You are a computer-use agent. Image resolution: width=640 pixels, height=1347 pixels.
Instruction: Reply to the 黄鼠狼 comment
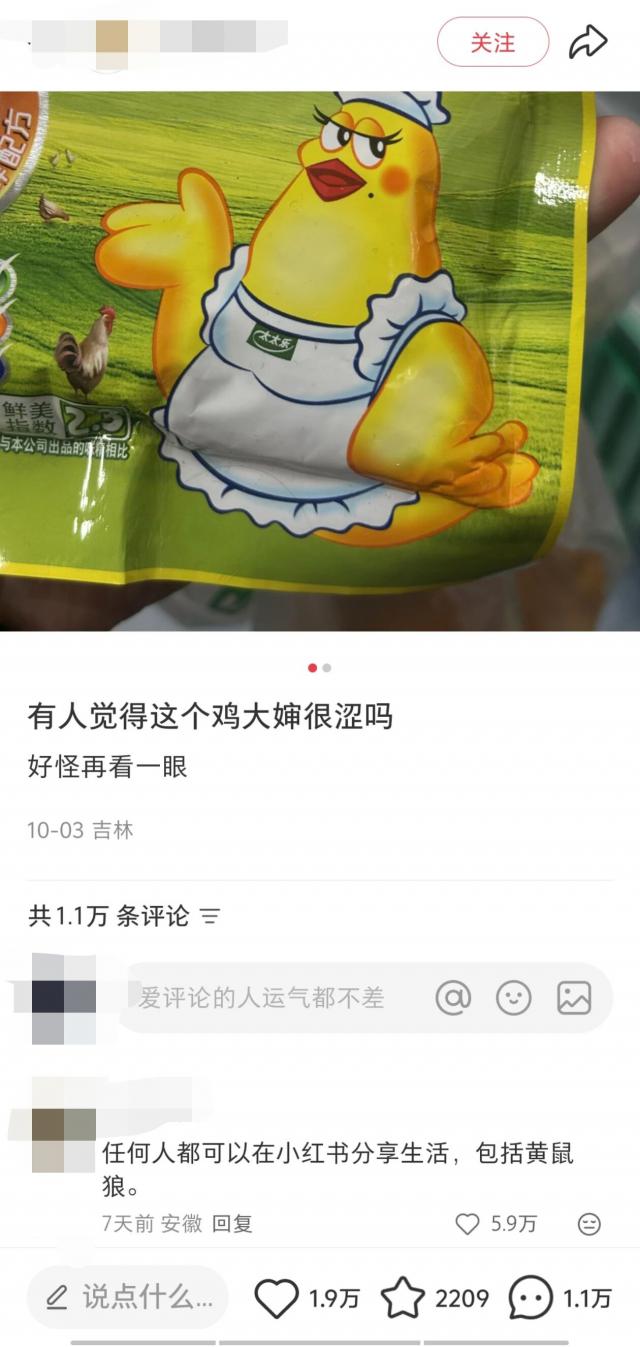pyautogui.click(x=232, y=1223)
